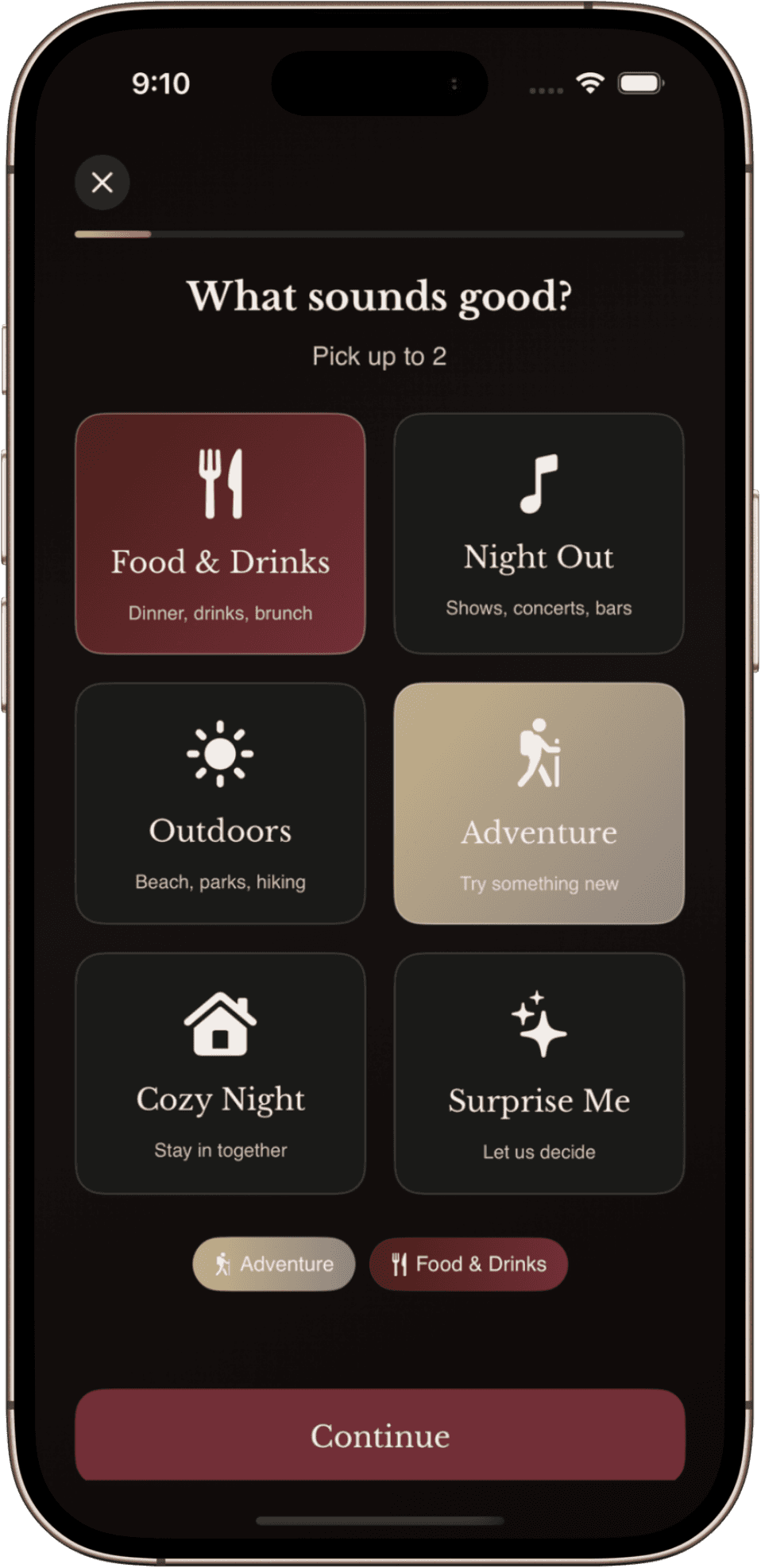The image size is (761, 1568).
Task: Dismiss the screen with the X button
Action: pyautogui.click(x=102, y=183)
